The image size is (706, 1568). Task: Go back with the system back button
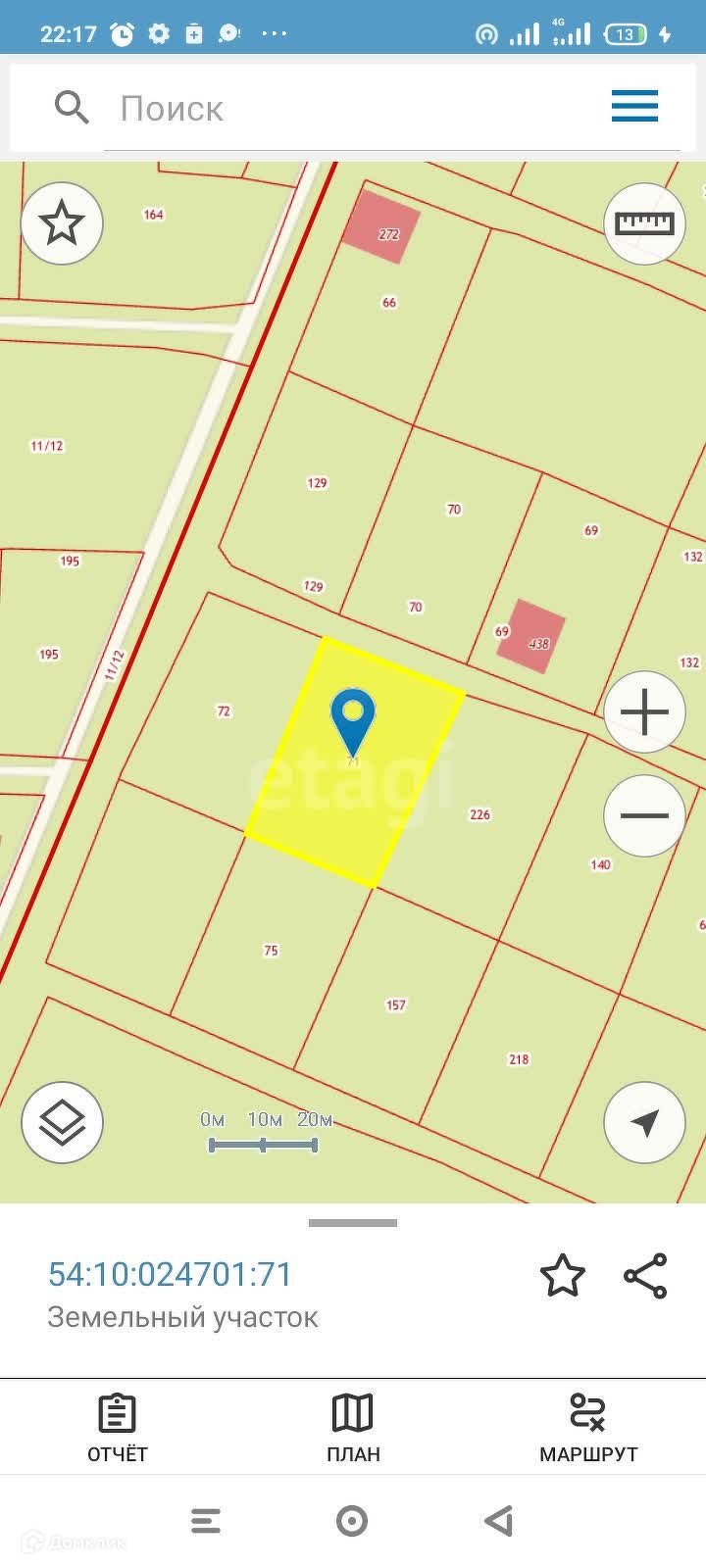coord(499,1521)
